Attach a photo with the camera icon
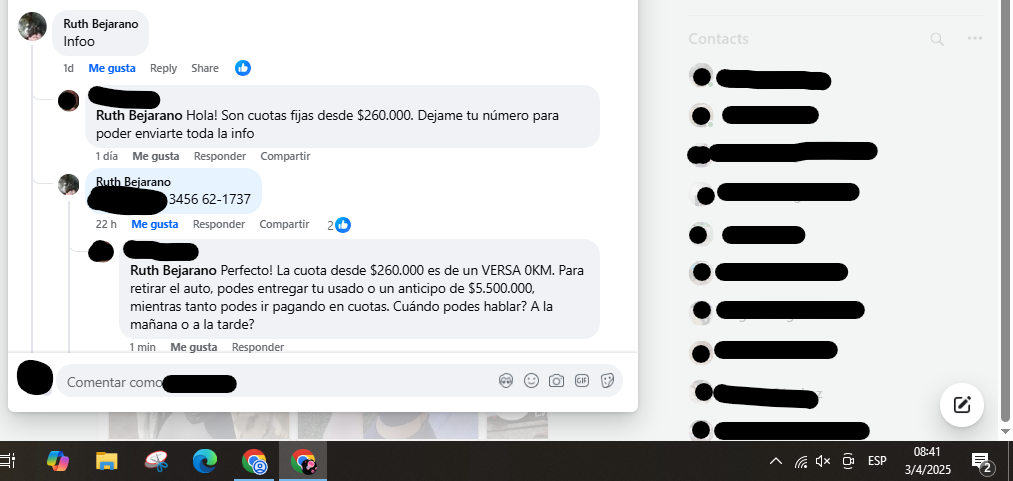1013x481 pixels. pyautogui.click(x=556, y=381)
